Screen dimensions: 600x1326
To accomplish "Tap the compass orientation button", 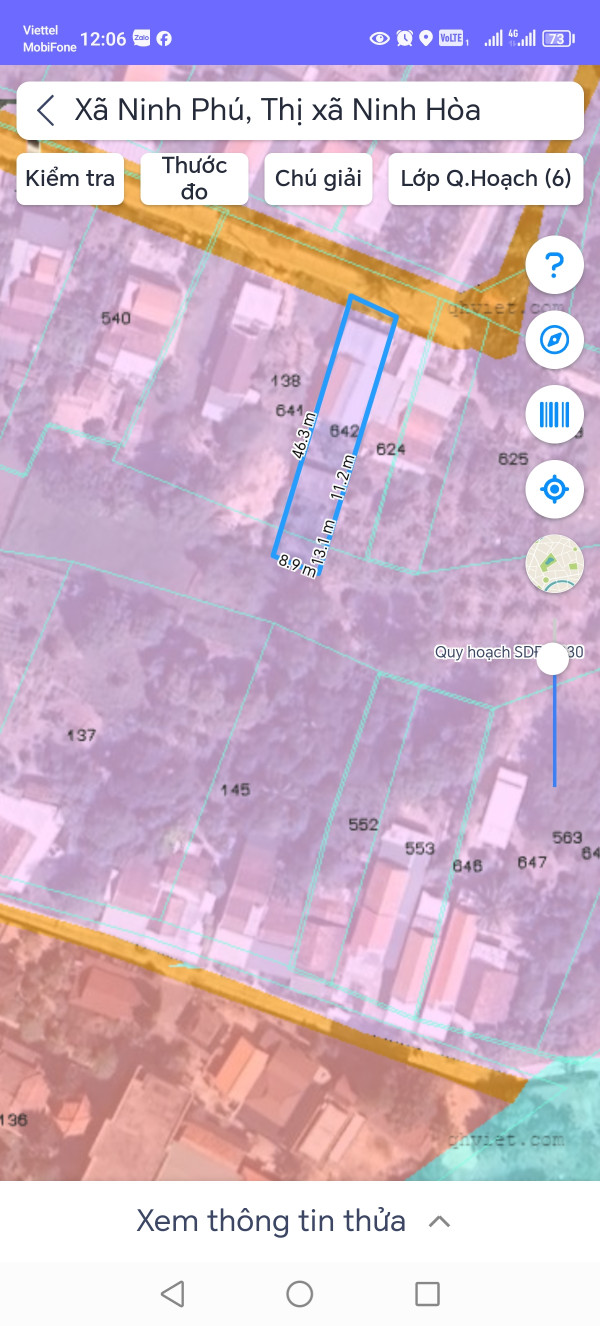I will (554, 340).
